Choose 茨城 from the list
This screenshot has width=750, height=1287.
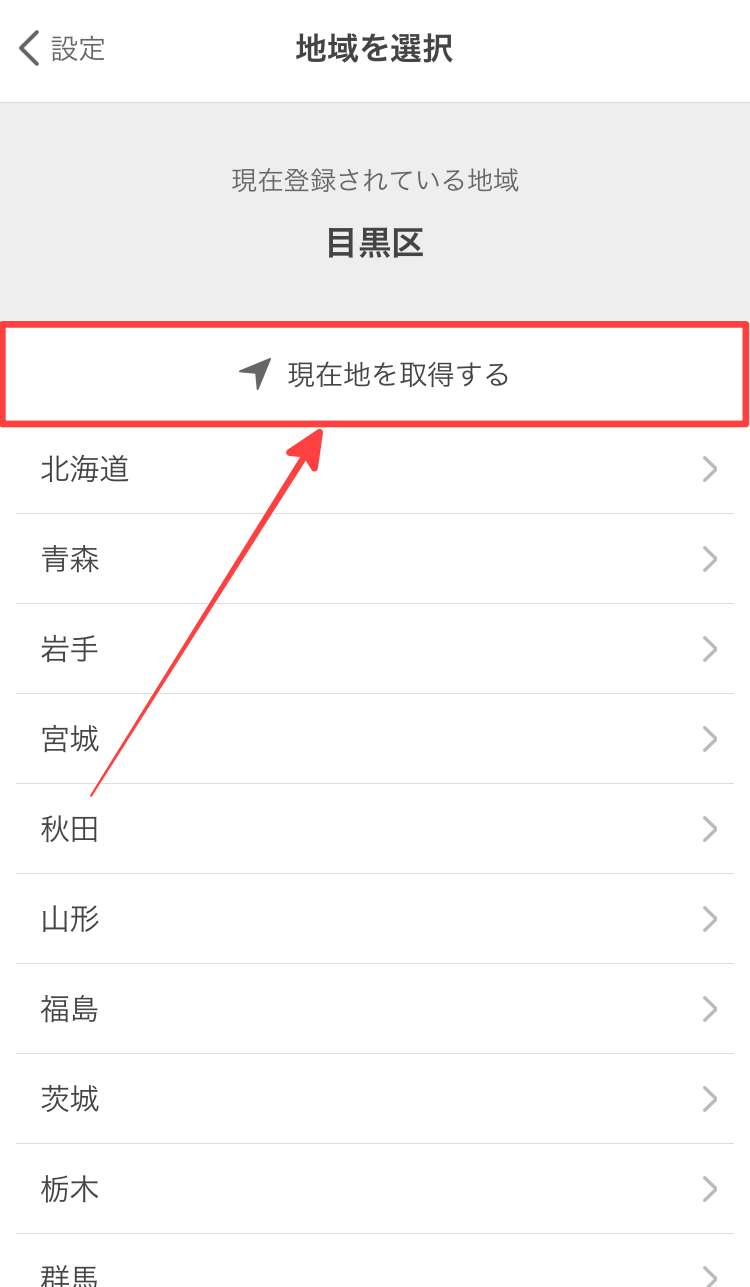coord(374,1099)
